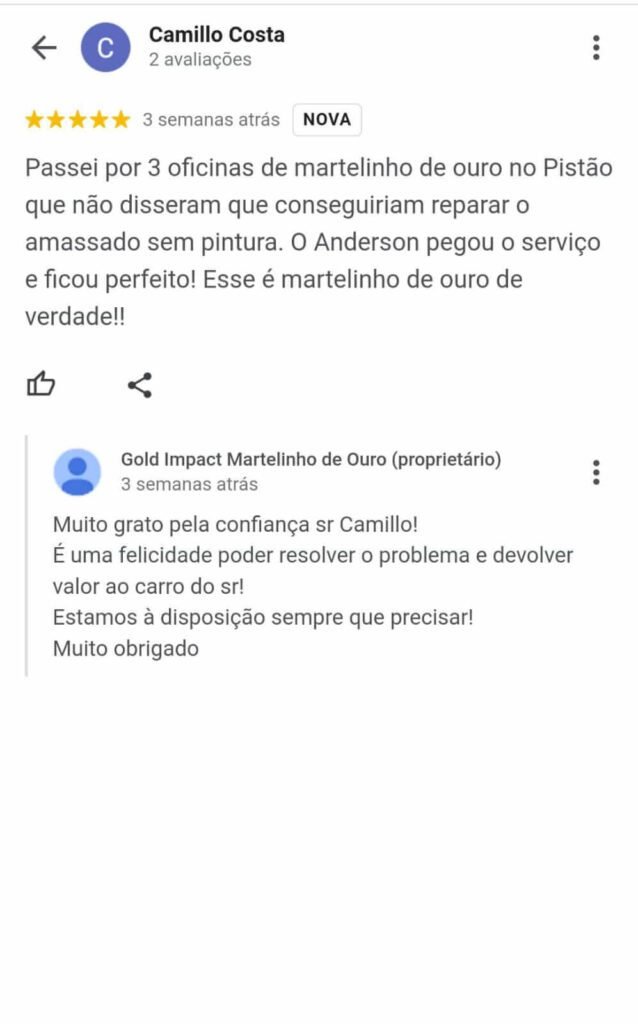Open options menu on the owner's reply
This screenshot has width=638, height=1024.
pos(596,472)
